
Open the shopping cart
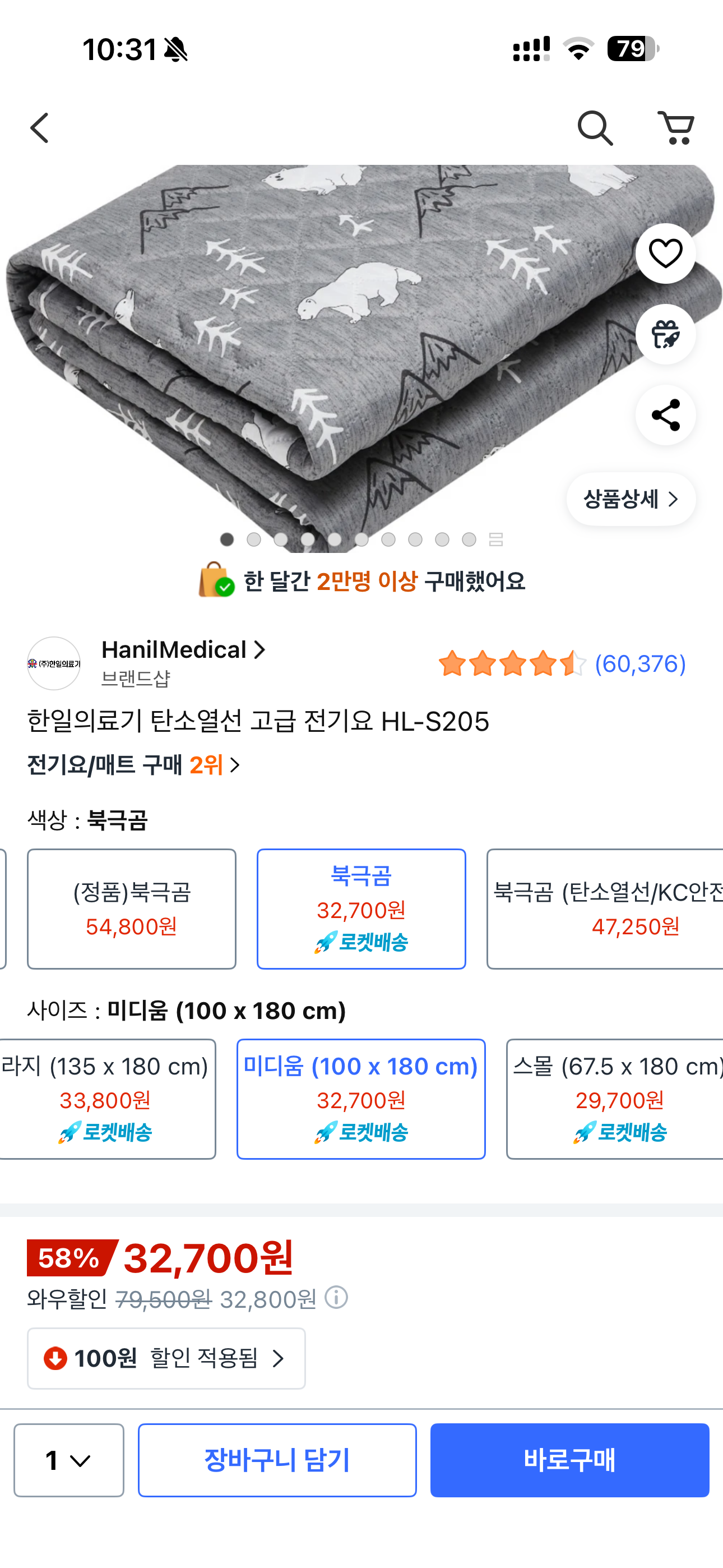pos(675,128)
